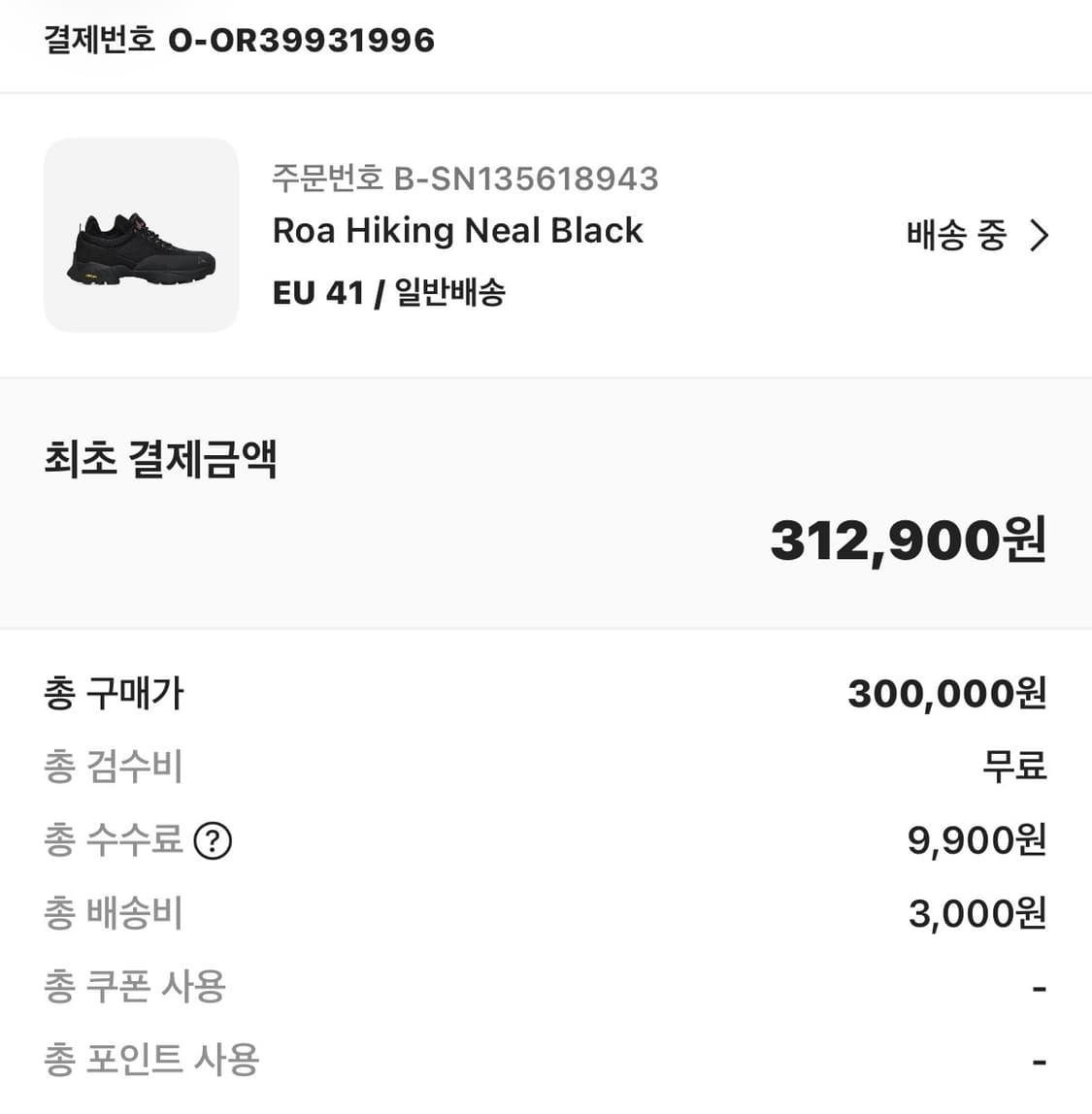Viewport: 1092px width, 1114px height.
Task: Select the product name Roa Hiking Neal Black
Action: click(x=457, y=231)
